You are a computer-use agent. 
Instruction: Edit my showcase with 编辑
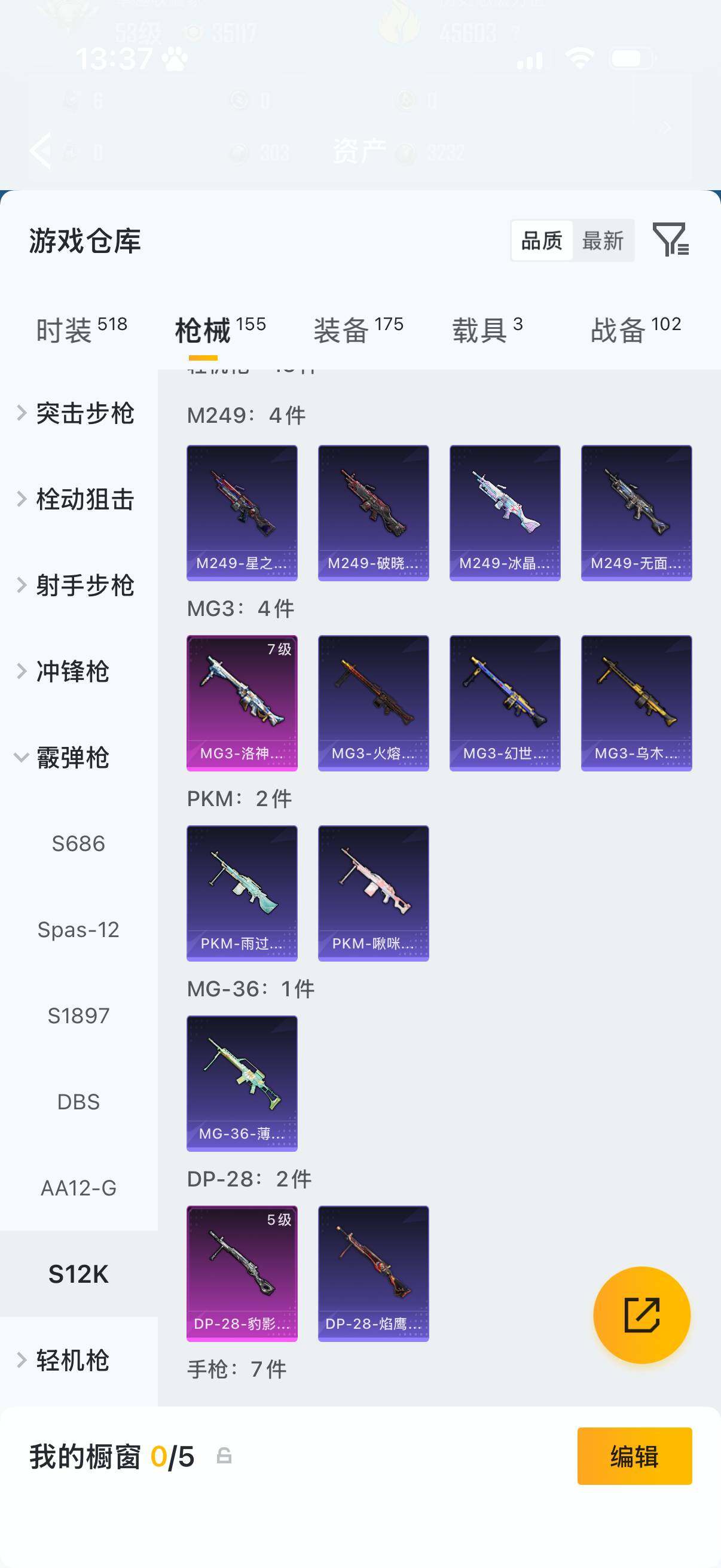634,1456
